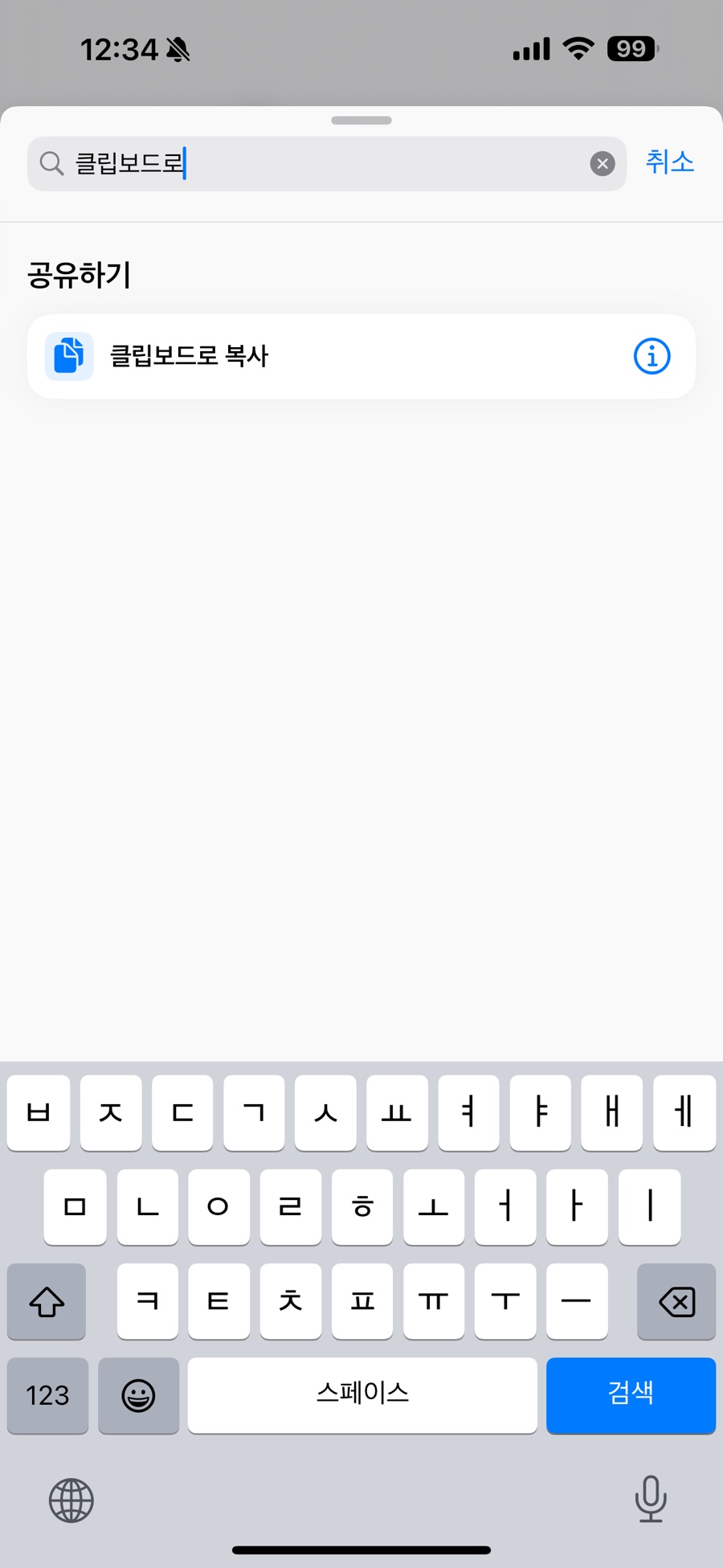This screenshot has height=1568, width=723.
Task: Tap the globe key to change language
Action: [x=71, y=1500]
